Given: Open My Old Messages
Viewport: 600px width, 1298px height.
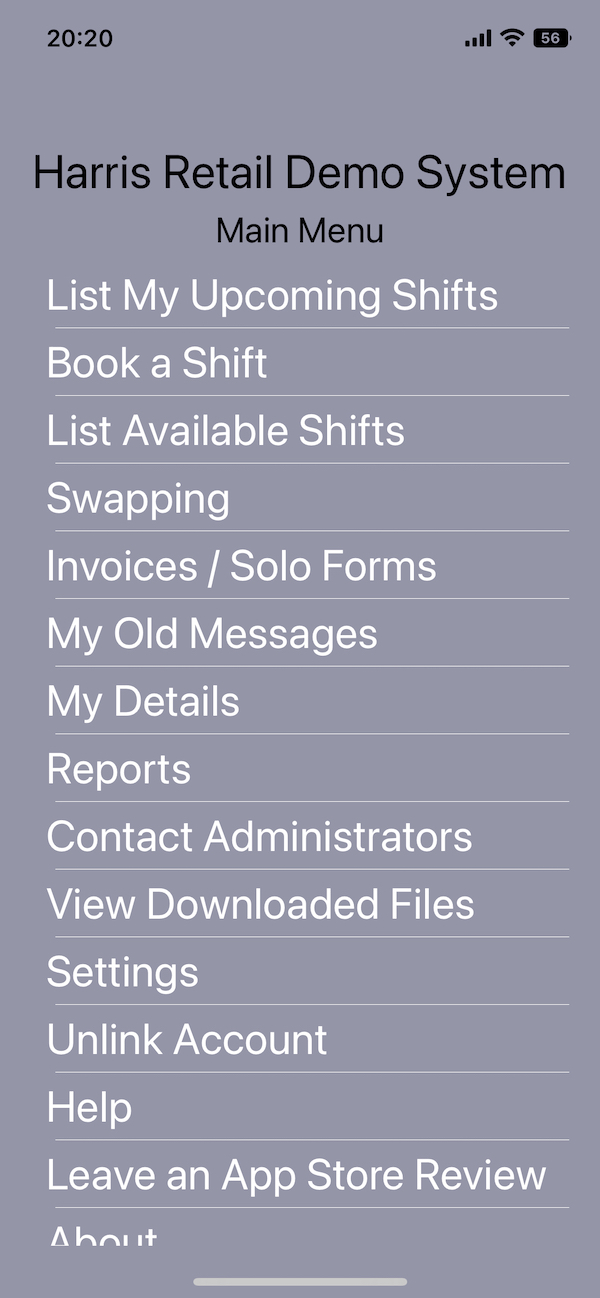Looking at the screenshot, I should pos(212,634).
